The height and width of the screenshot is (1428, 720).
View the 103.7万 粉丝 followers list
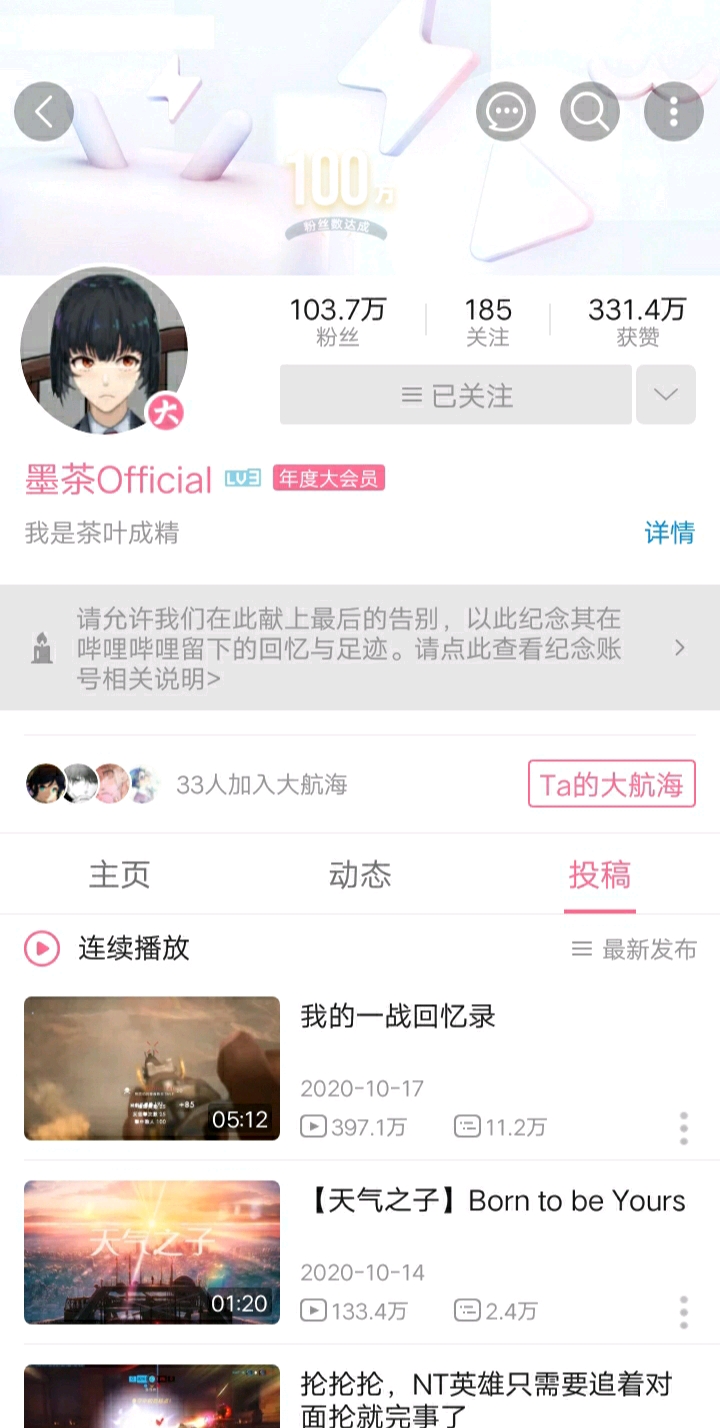(337, 322)
